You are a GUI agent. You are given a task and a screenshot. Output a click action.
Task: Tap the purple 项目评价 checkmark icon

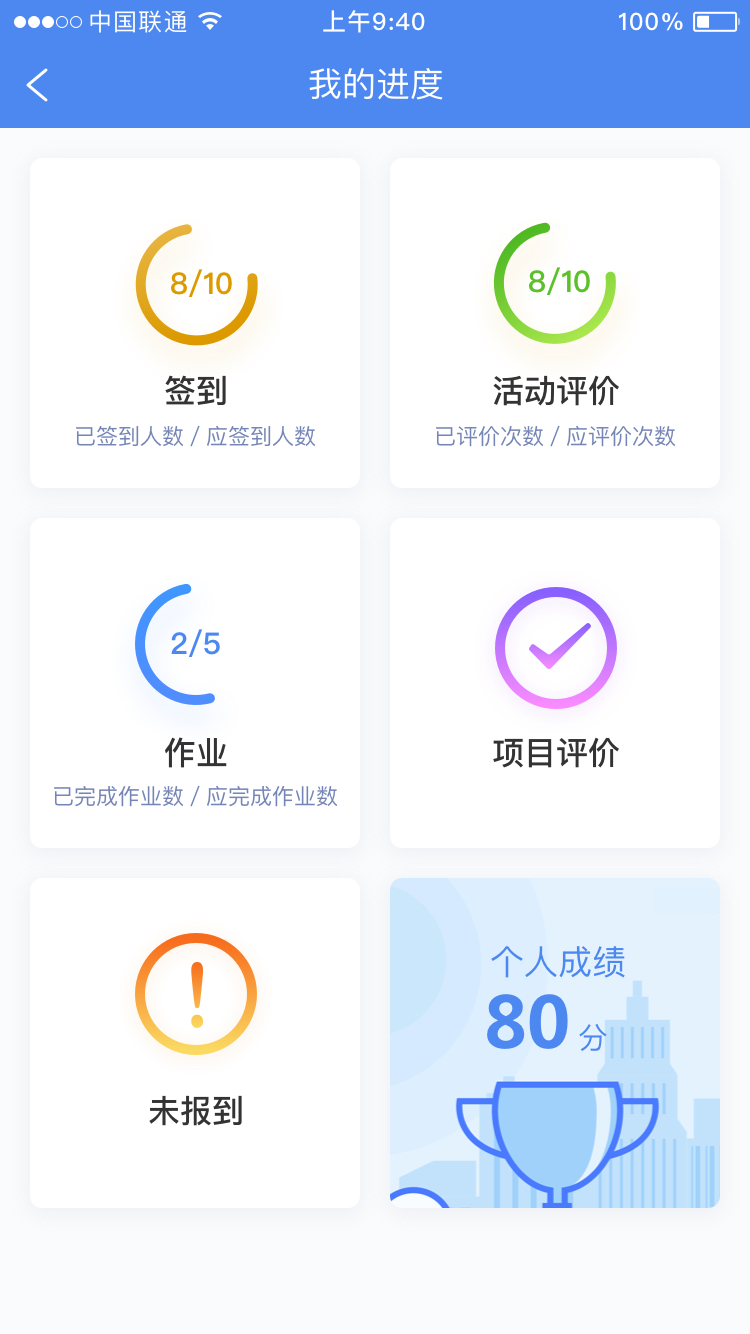click(x=555, y=646)
